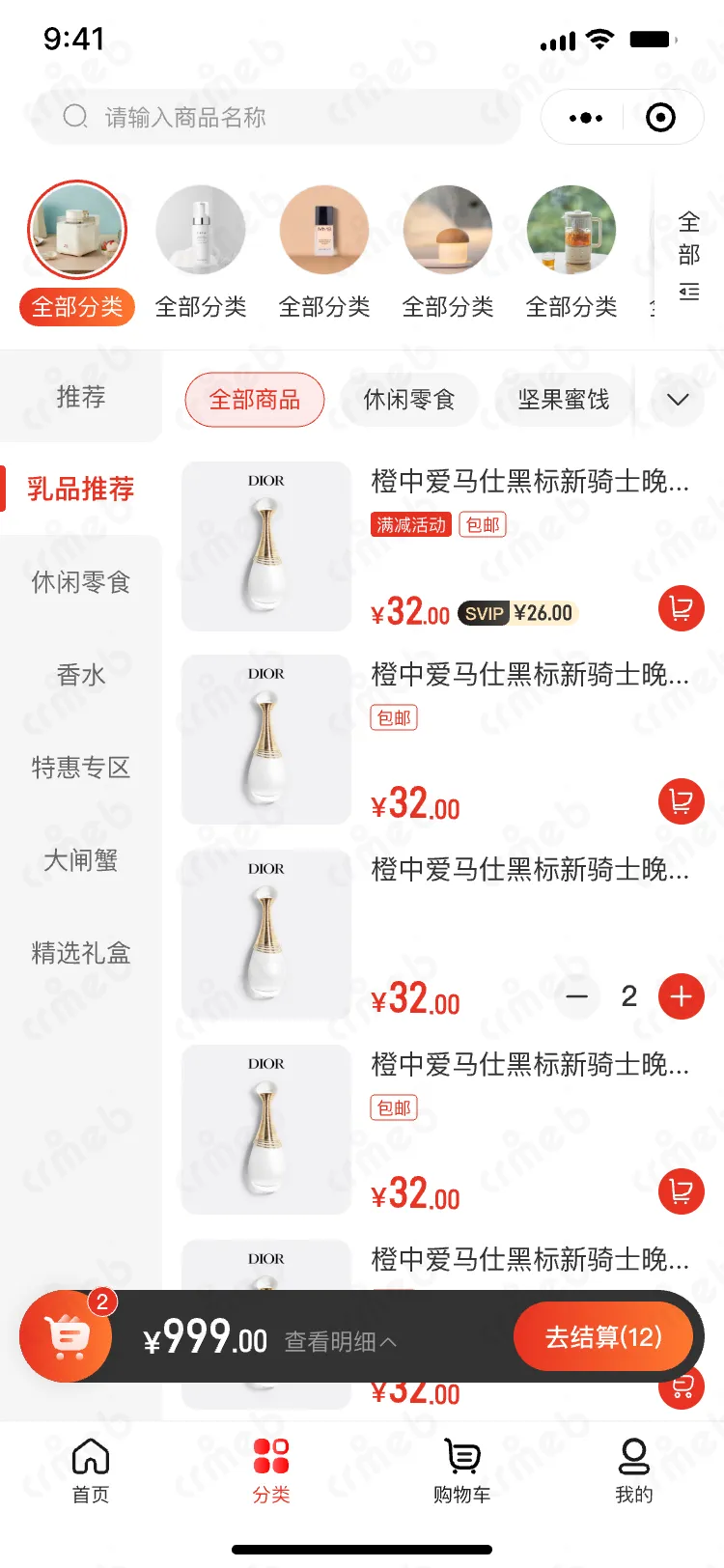The width and height of the screenshot is (724, 1568).
Task: Expand the 全部 category list
Action: pyautogui.click(x=688, y=254)
